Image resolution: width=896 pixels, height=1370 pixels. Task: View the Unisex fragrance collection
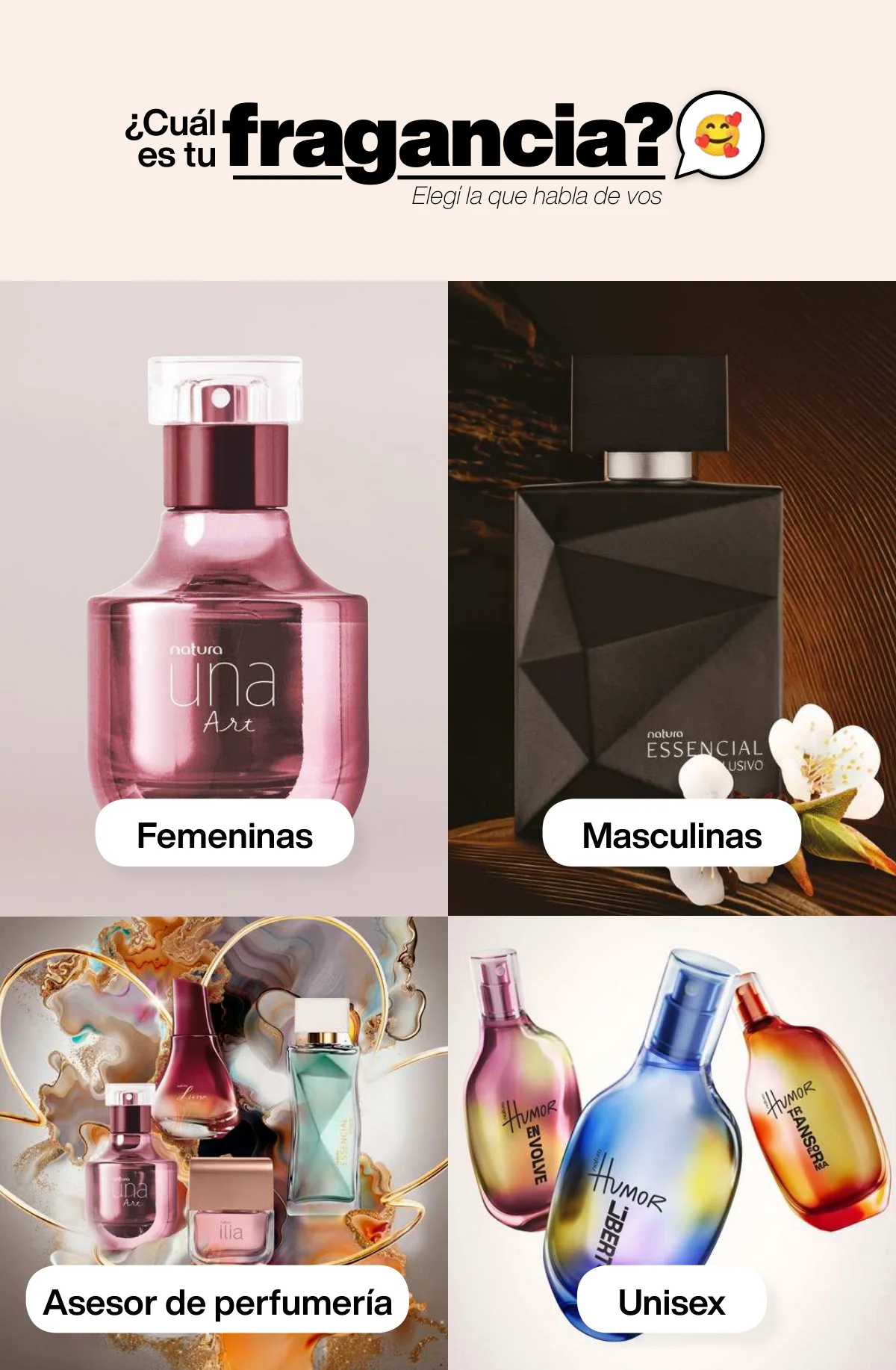click(671, 1301)
